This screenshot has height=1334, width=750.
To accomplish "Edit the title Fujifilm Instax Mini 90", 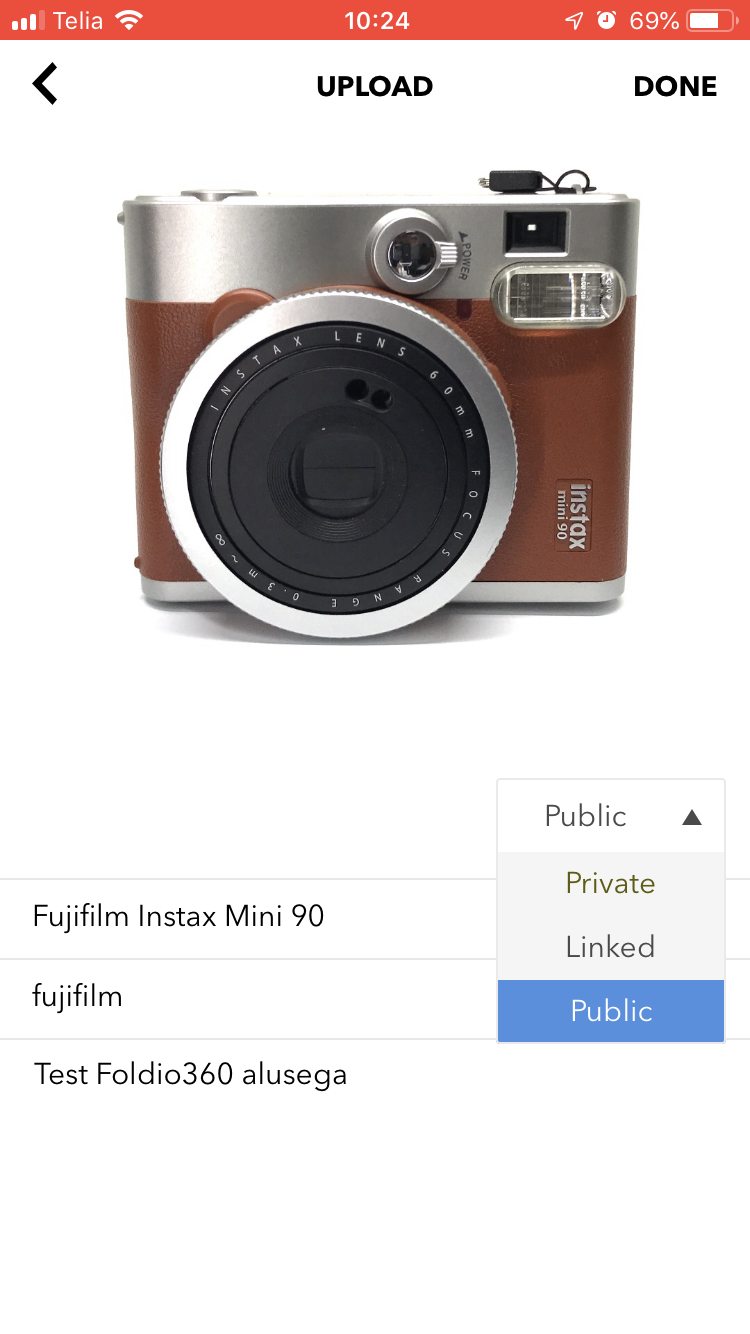I will click(x=249, y=918).
